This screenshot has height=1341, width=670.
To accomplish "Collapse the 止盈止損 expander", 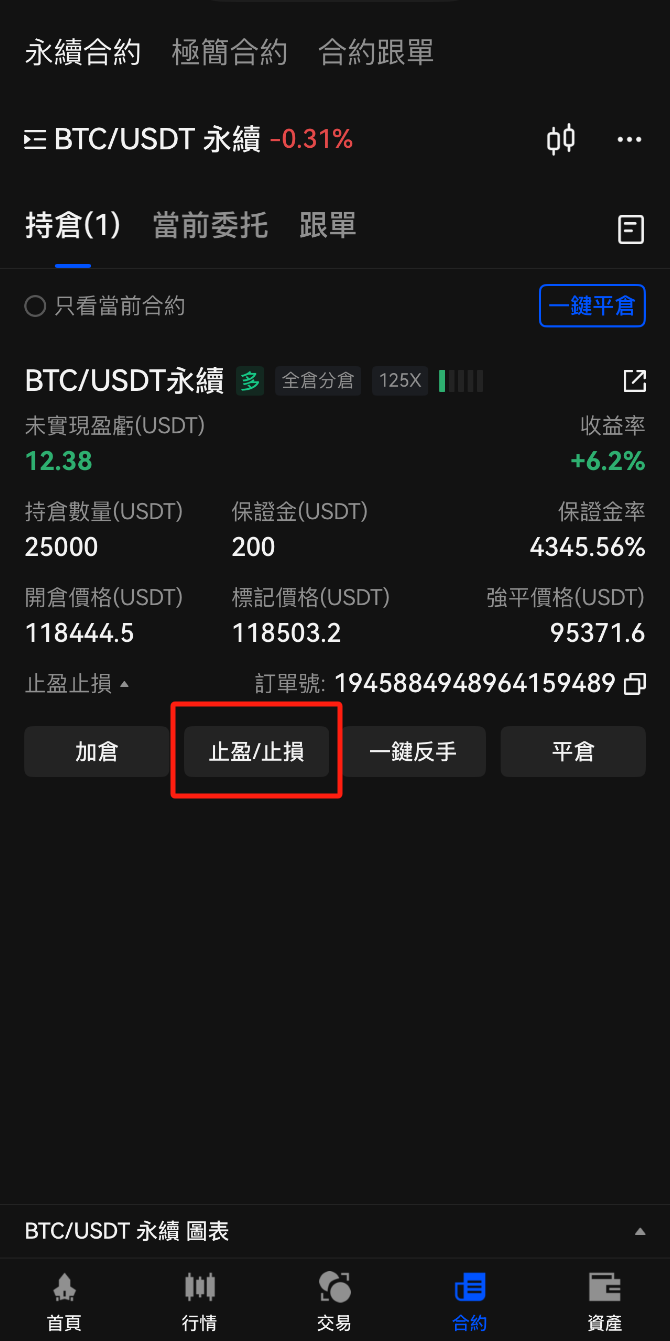I will (77, 684).
